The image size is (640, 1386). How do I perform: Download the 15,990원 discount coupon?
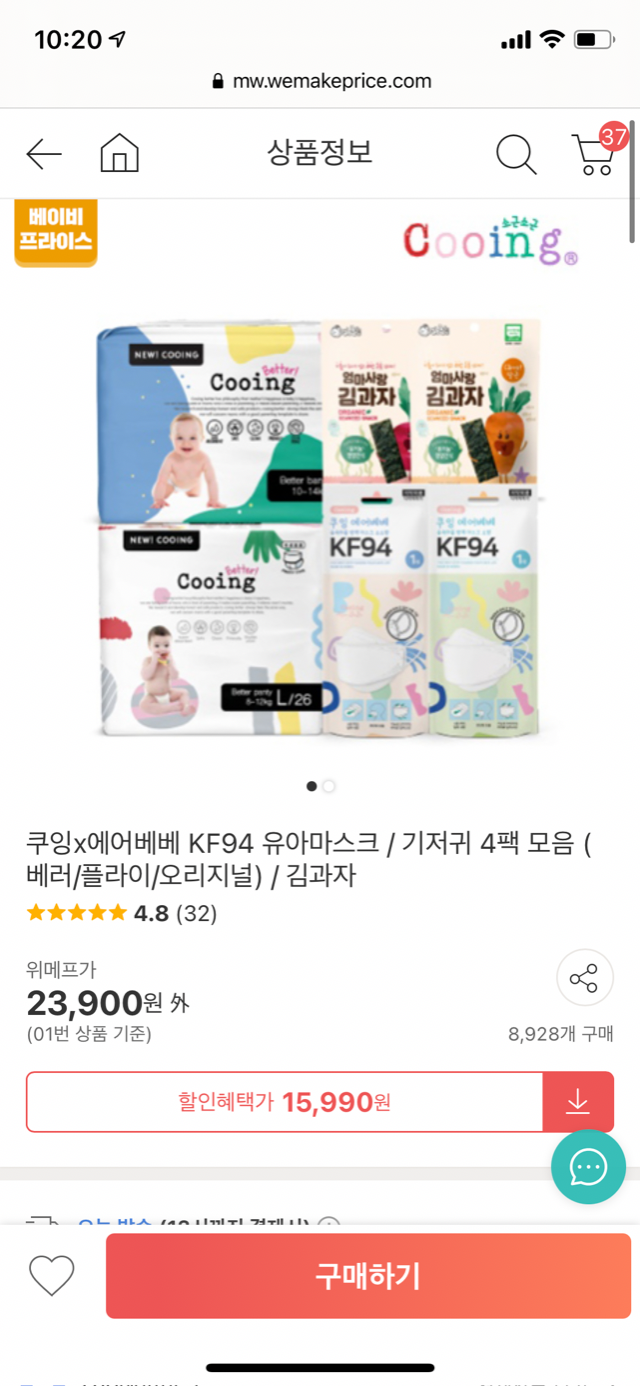(x=577, y=1102)
